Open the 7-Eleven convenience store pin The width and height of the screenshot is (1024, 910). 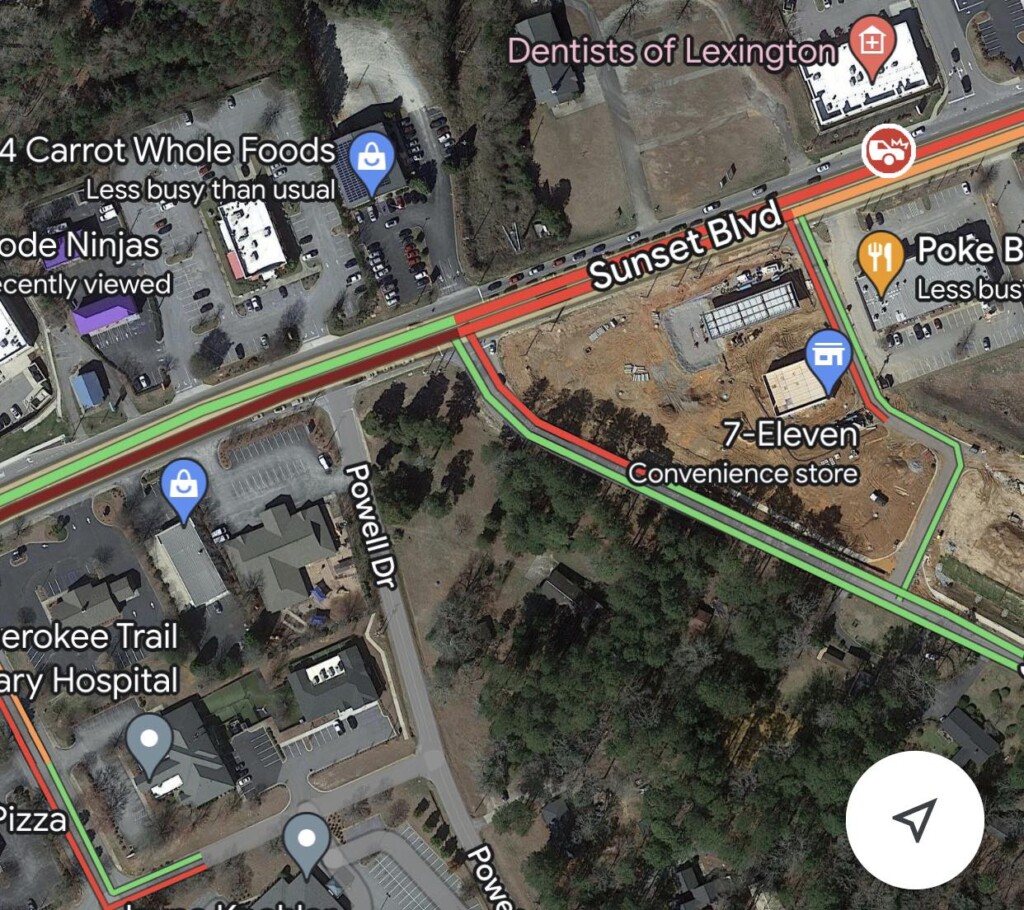828,360
